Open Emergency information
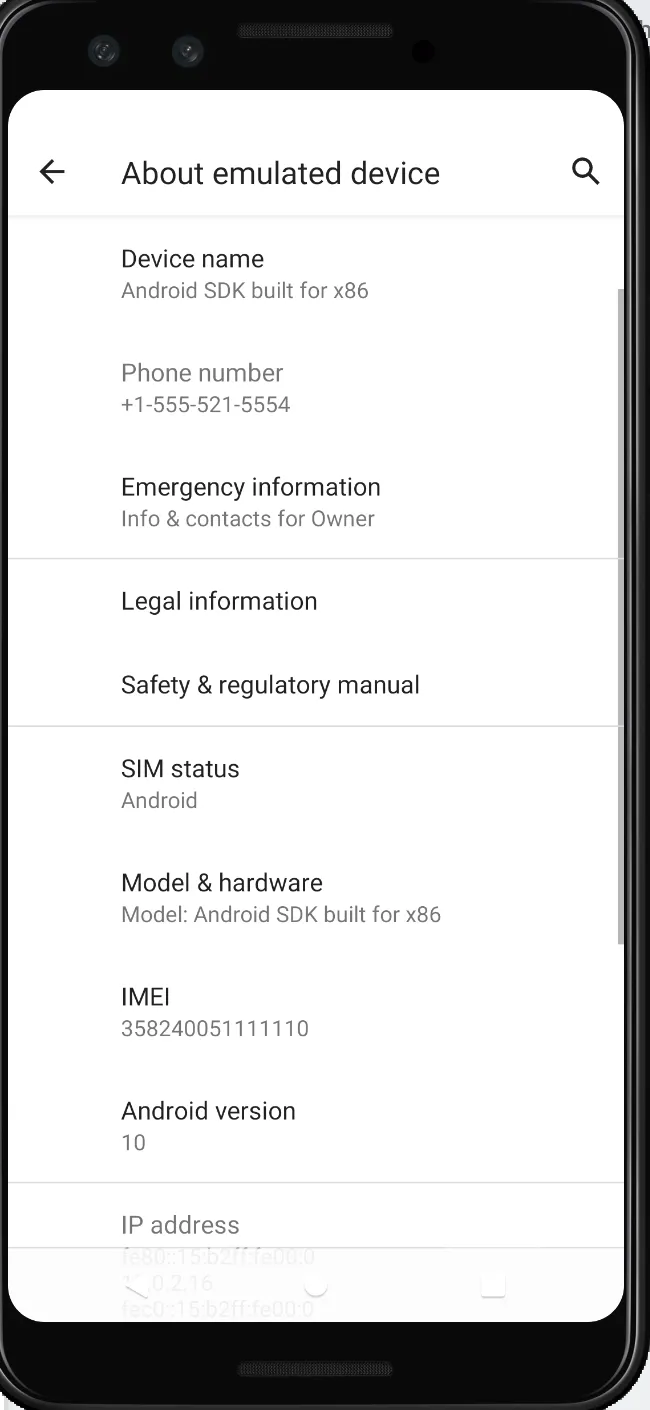The image size is (650, 1410). (x=250, y=502)
